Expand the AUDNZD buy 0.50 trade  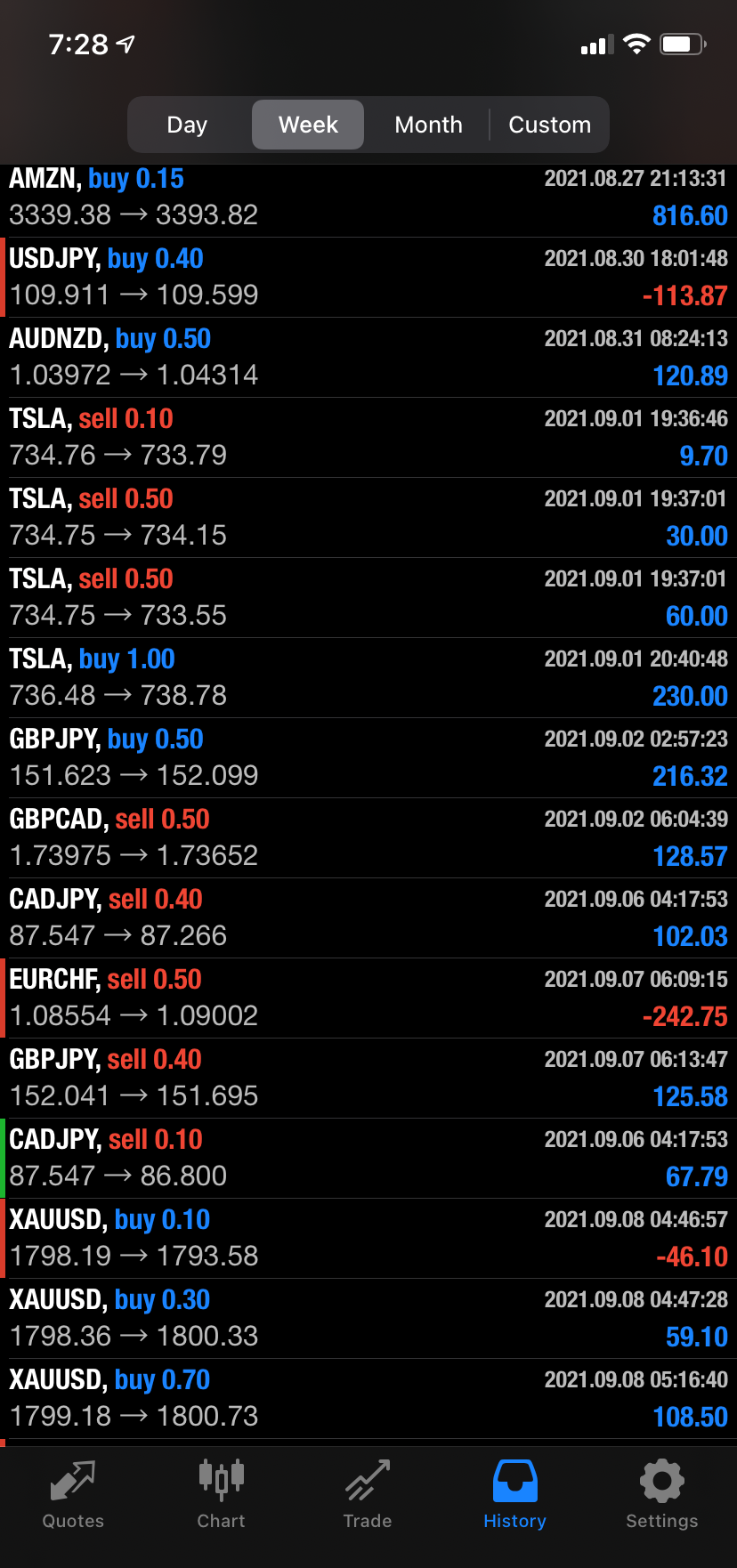pos(368,358)
